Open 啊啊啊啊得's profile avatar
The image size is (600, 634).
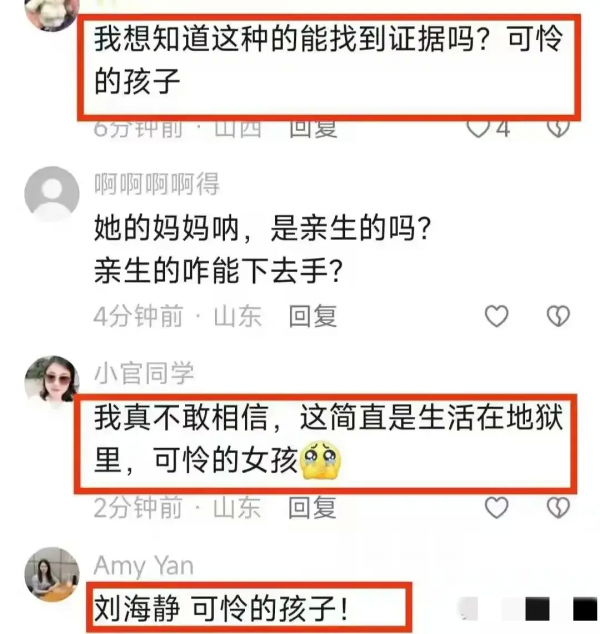(51, 193)
